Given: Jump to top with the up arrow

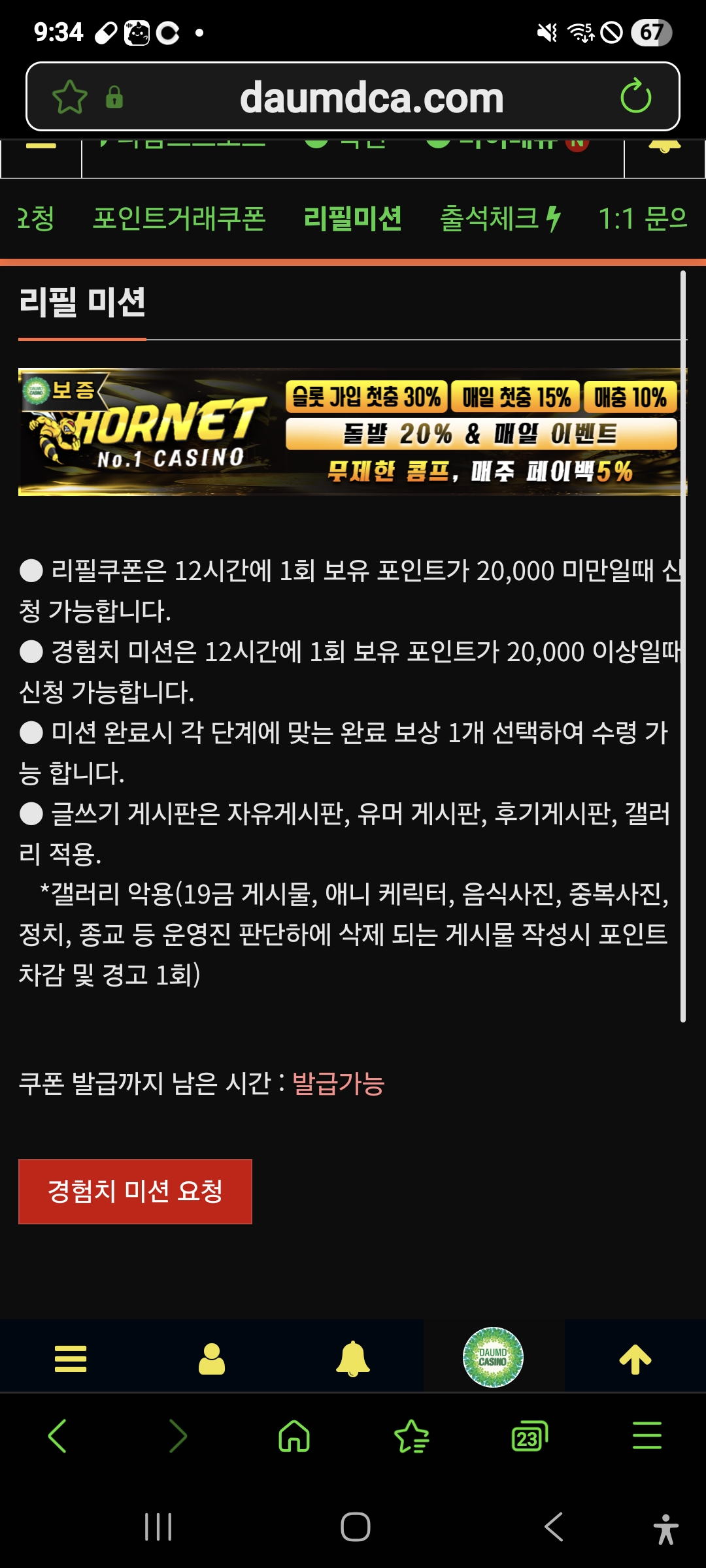Looking at the screenshot, I should click(x=635, y=1359).
